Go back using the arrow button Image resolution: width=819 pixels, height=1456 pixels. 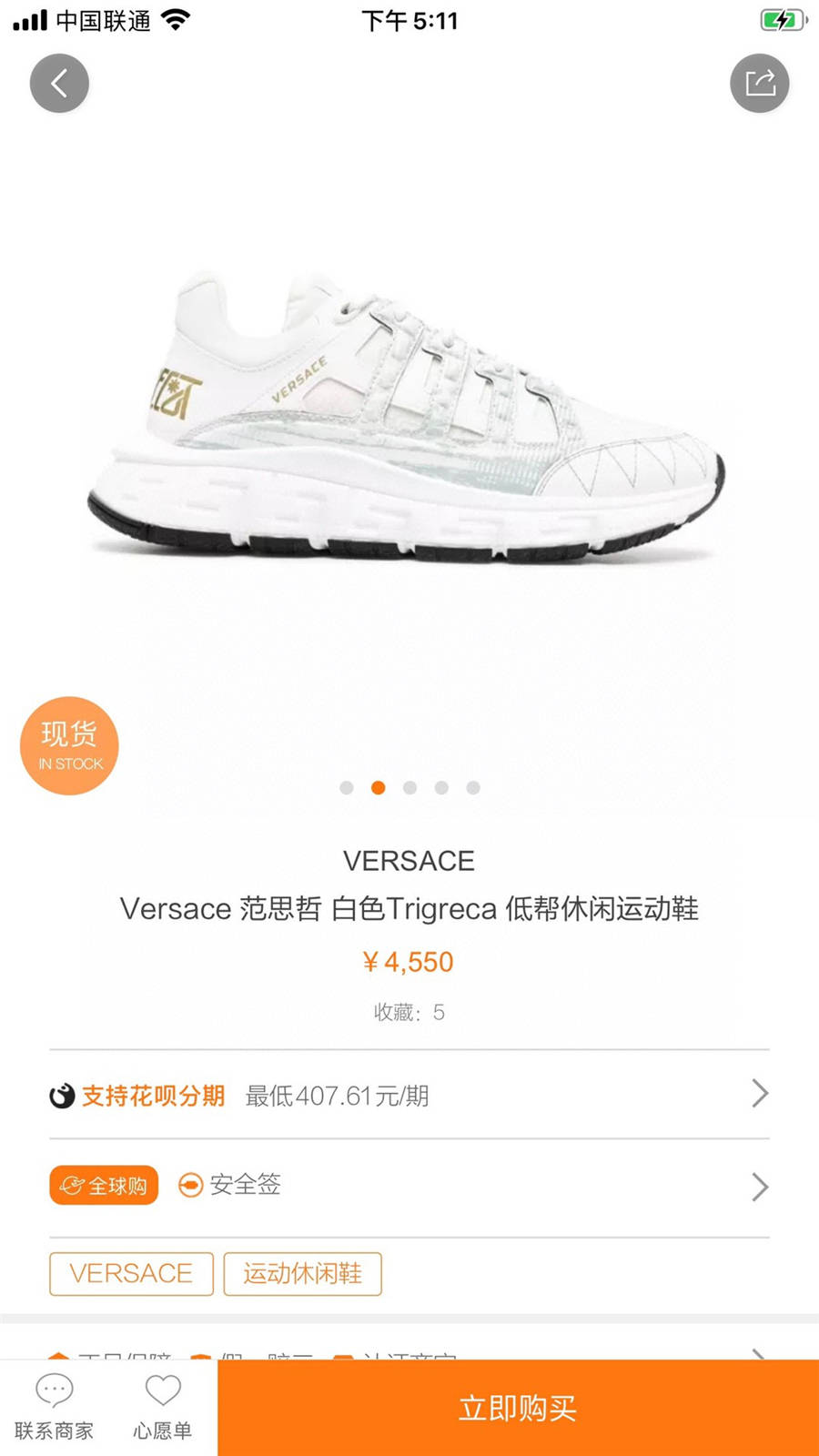coord(59,84)
